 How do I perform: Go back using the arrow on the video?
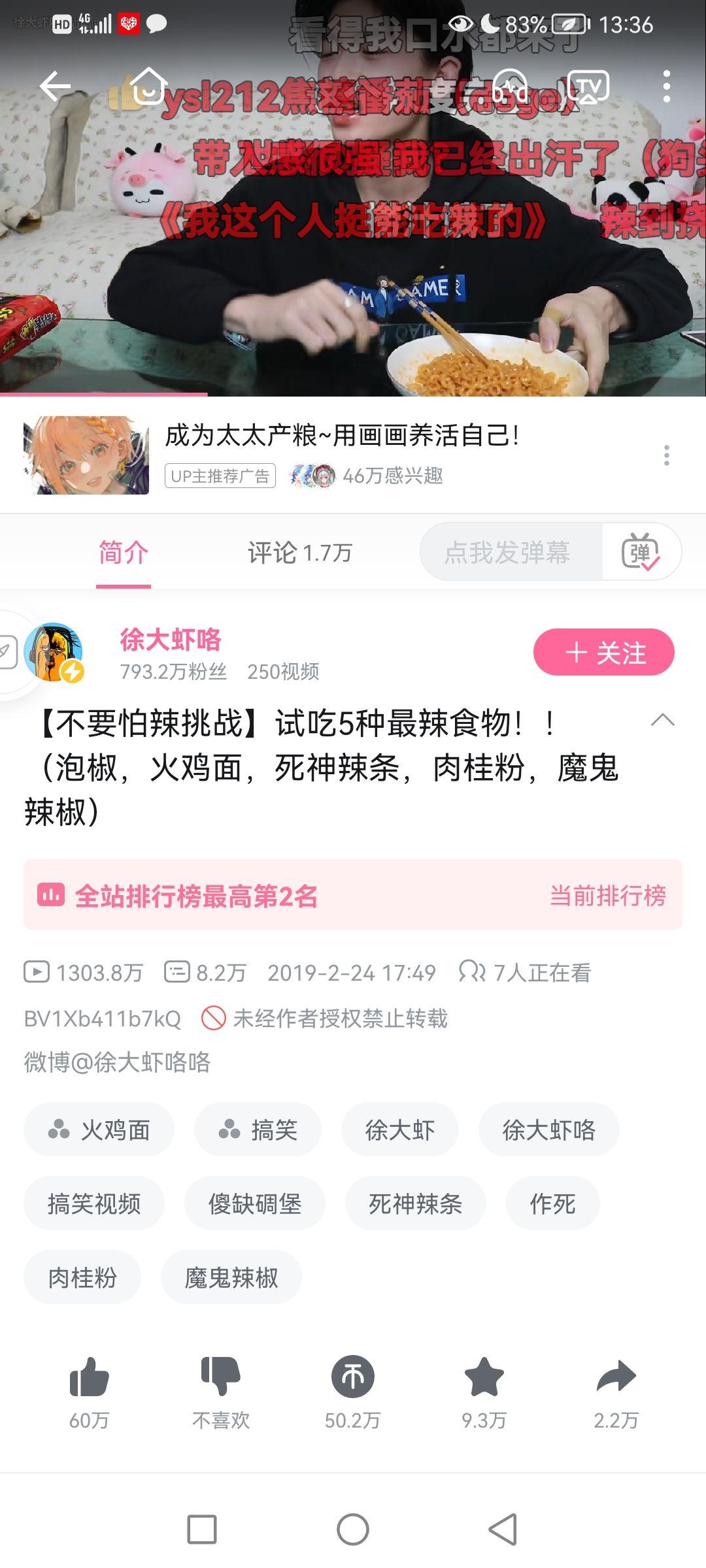coord(55,86)
